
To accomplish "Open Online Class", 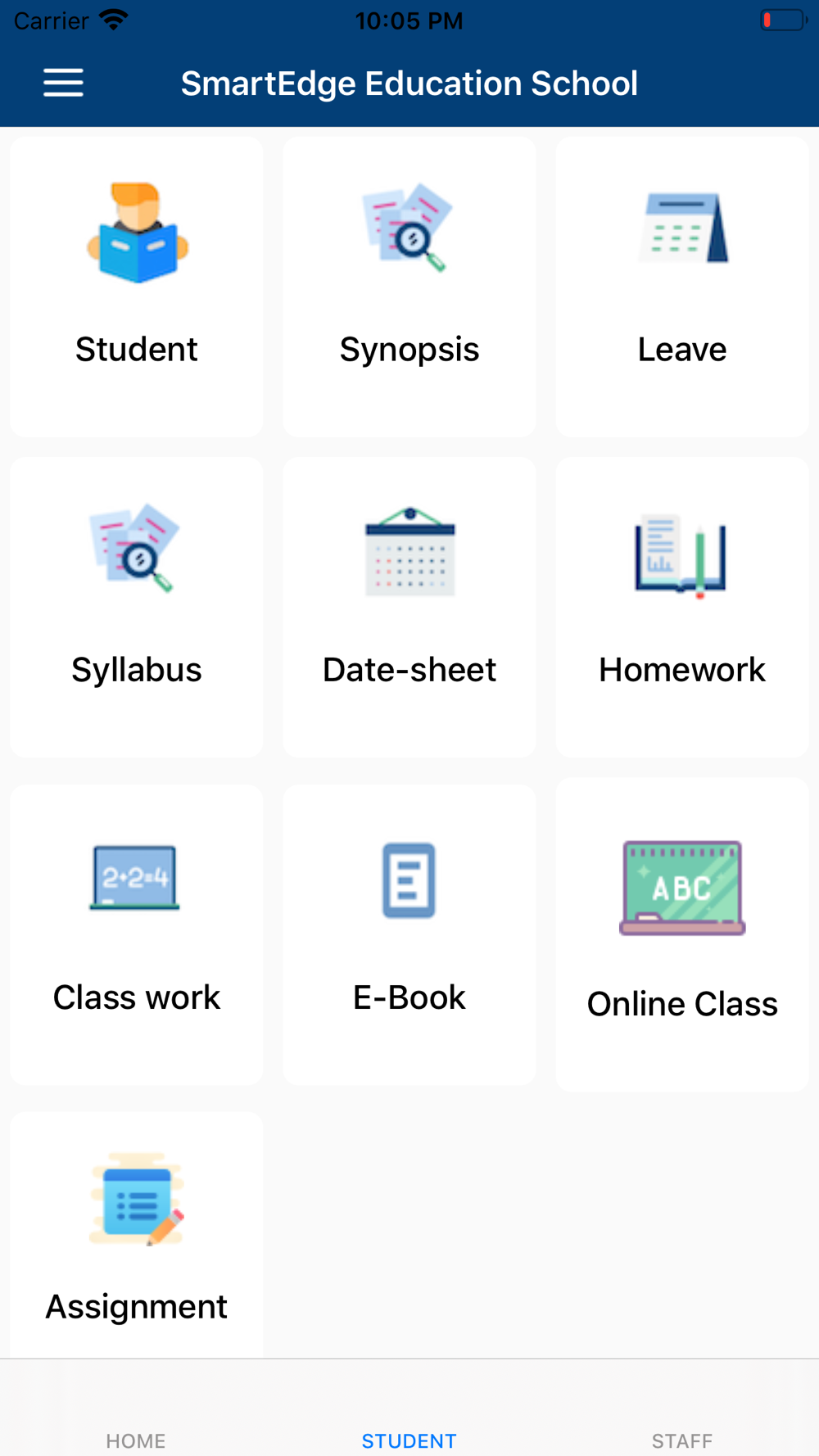I will point(682,934).
